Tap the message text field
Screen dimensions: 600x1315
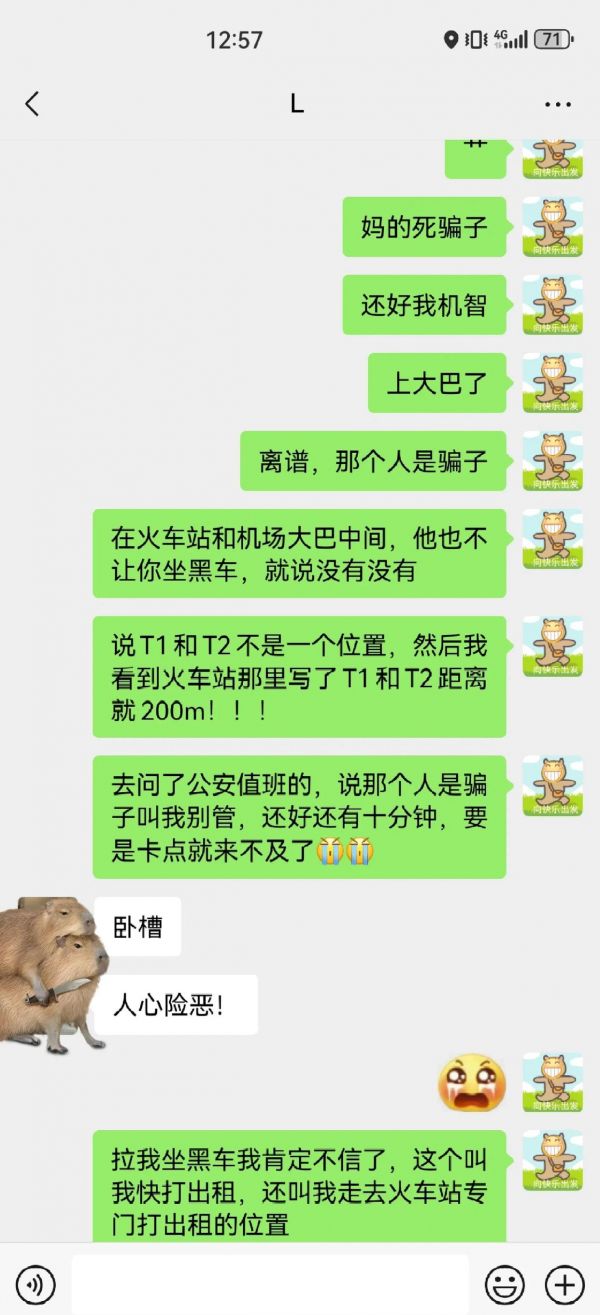click(270, 1283)
